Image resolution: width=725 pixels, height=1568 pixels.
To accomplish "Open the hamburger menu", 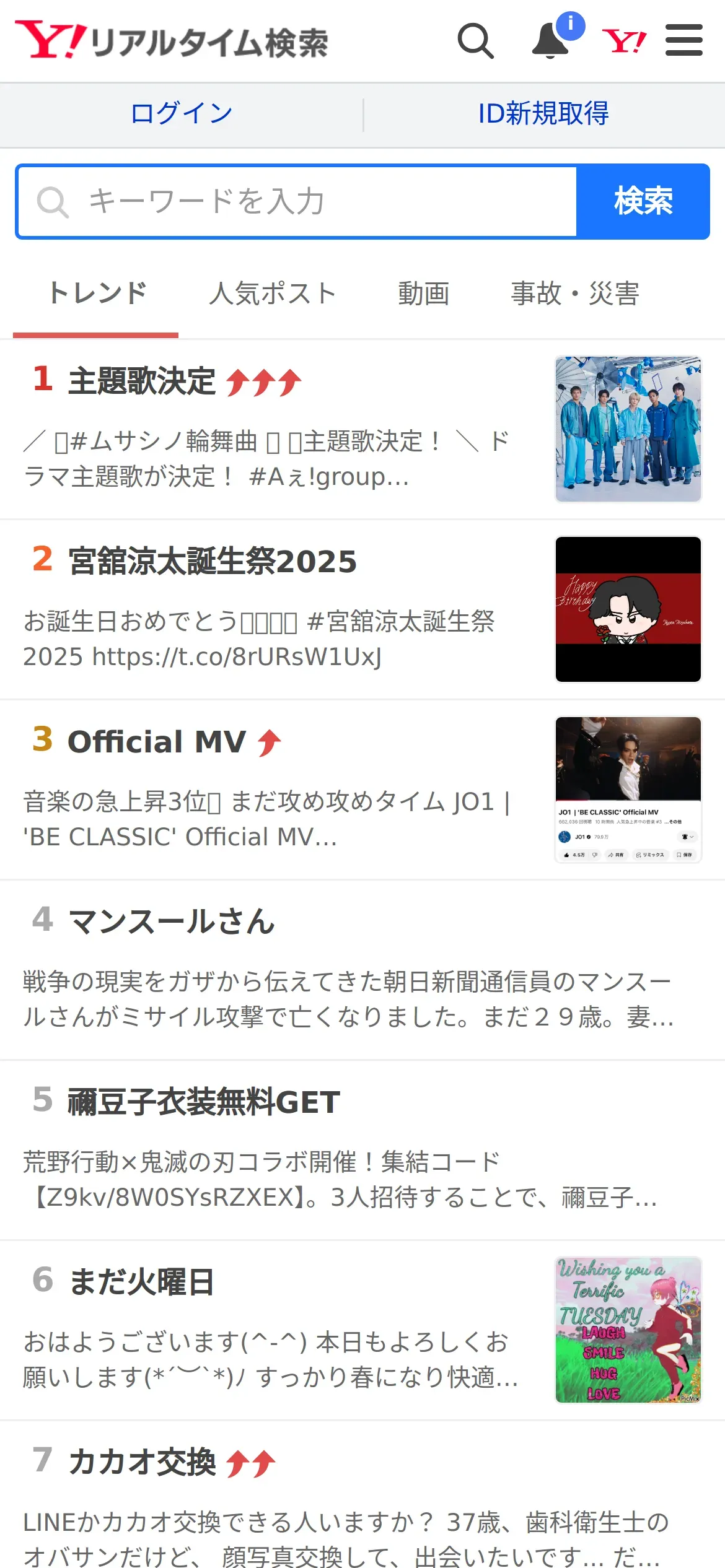I will point(683,41).
